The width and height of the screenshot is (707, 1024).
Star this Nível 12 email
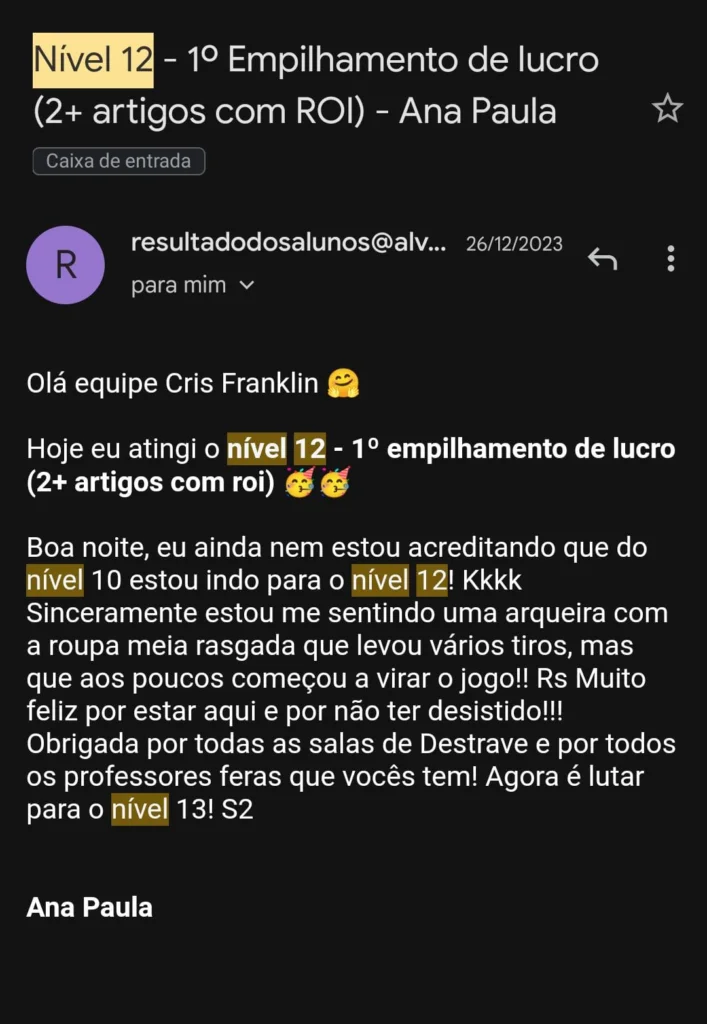(667, 109)
